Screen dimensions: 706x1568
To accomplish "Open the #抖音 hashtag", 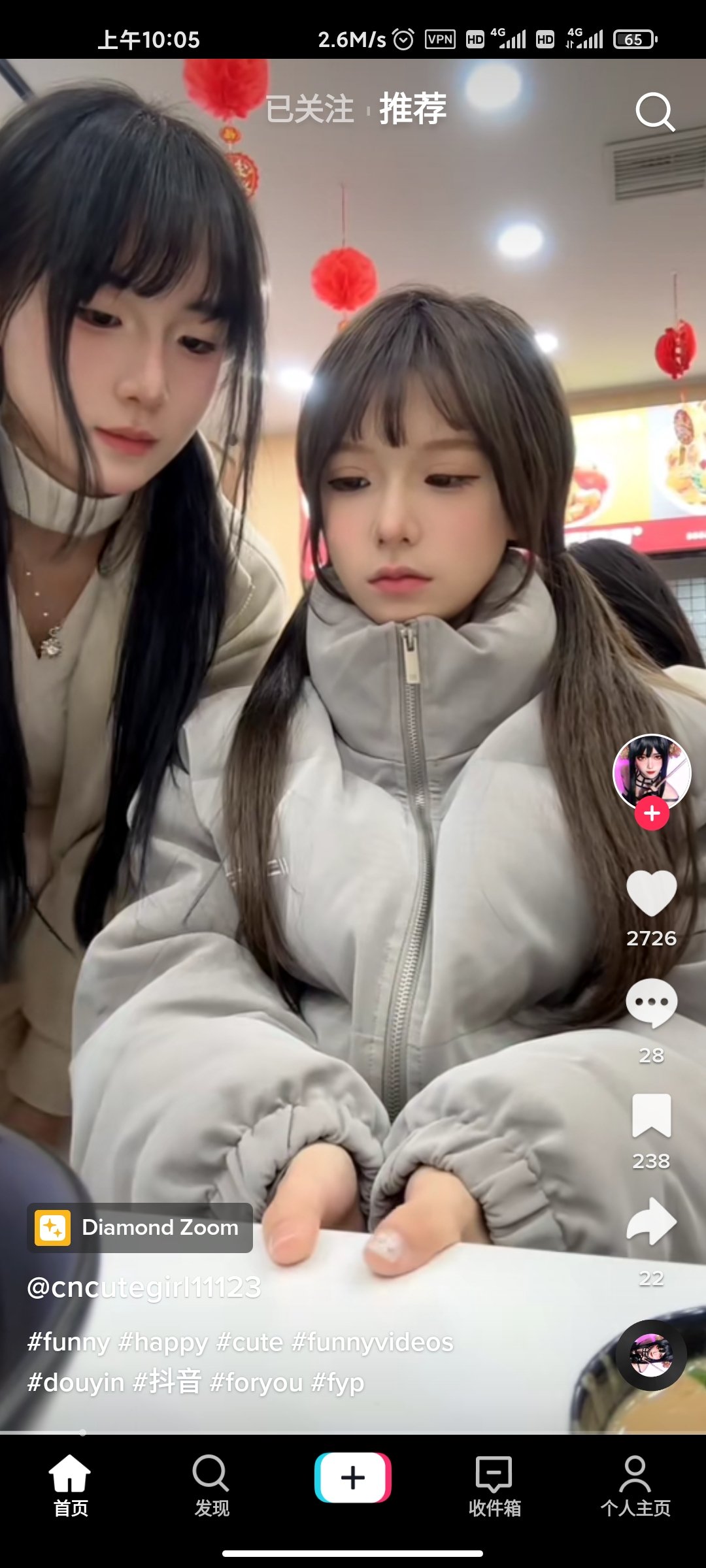I will coord(167,1382).
